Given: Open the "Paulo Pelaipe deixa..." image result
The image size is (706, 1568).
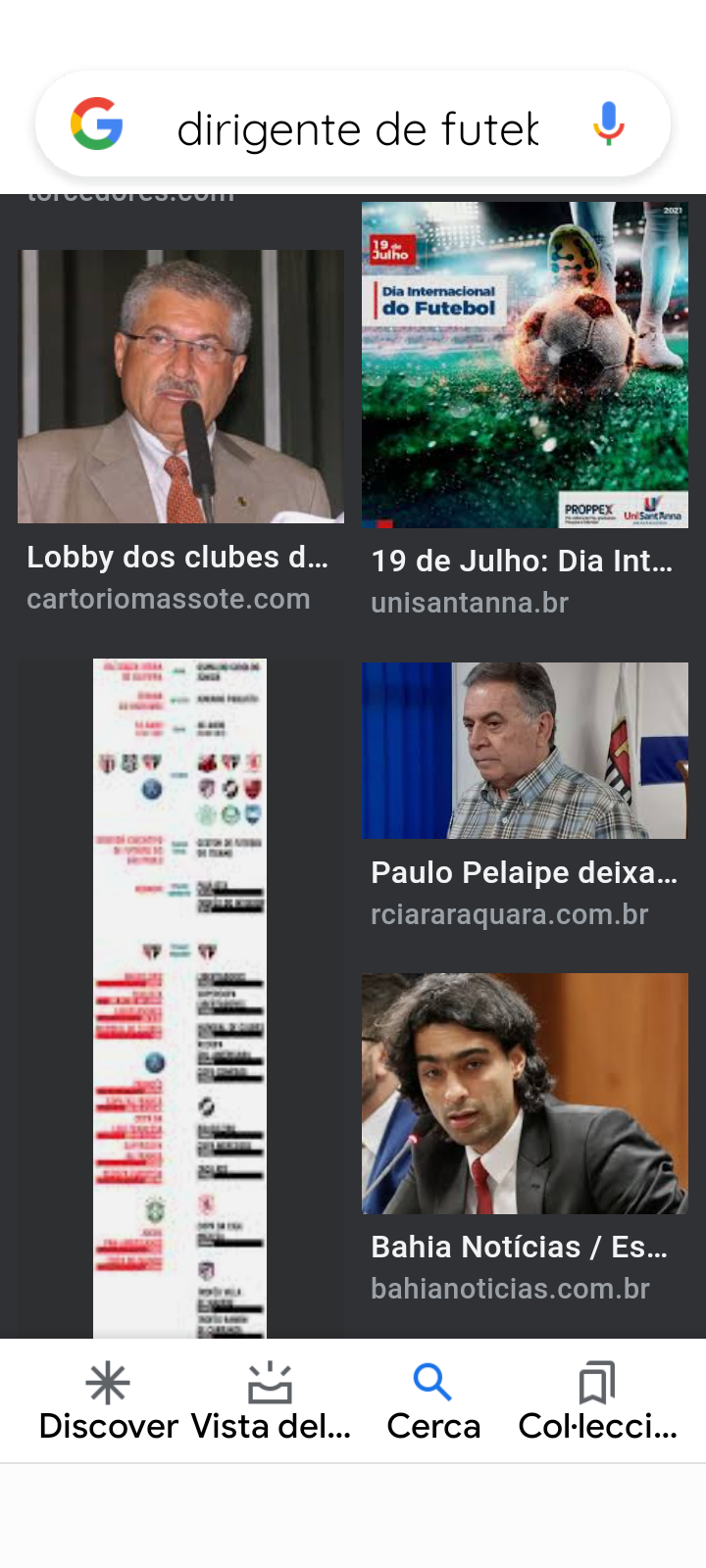Looking at the screenshot, I should click(x=525, y=751).
